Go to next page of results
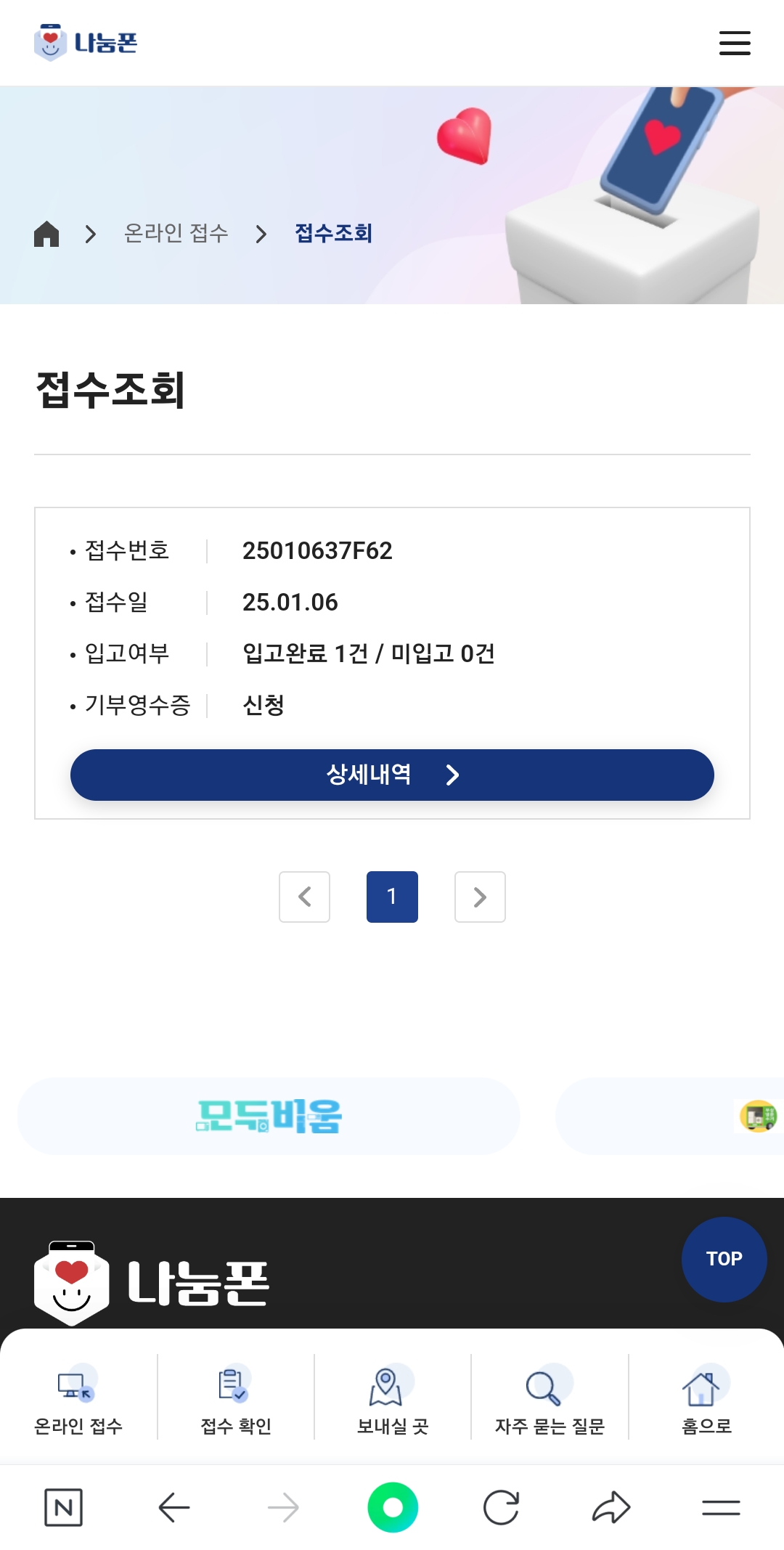The image size is (784, 1550). pos(480,897)
